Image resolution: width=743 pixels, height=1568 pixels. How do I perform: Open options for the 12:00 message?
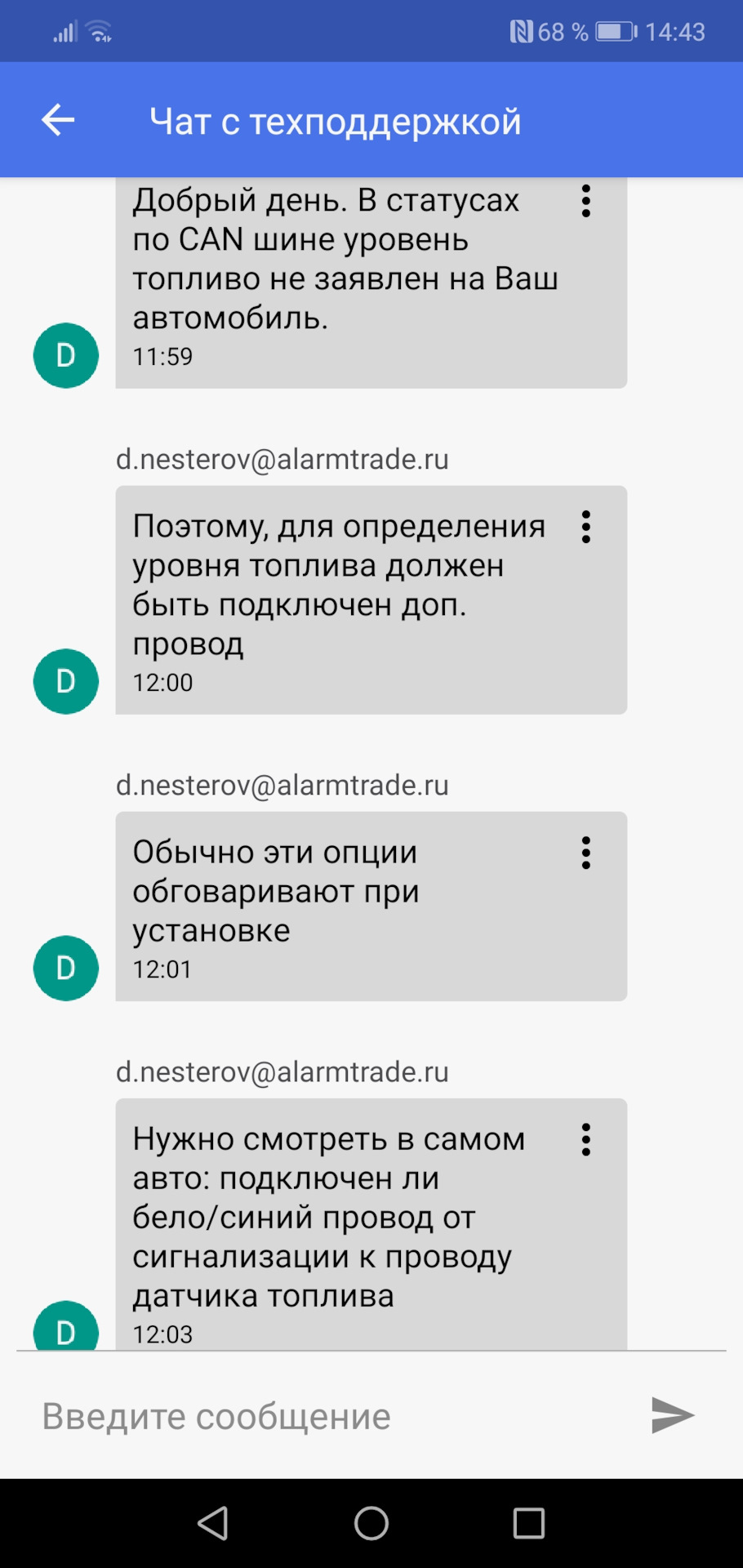pyautogui.click(x=585, y=527)
